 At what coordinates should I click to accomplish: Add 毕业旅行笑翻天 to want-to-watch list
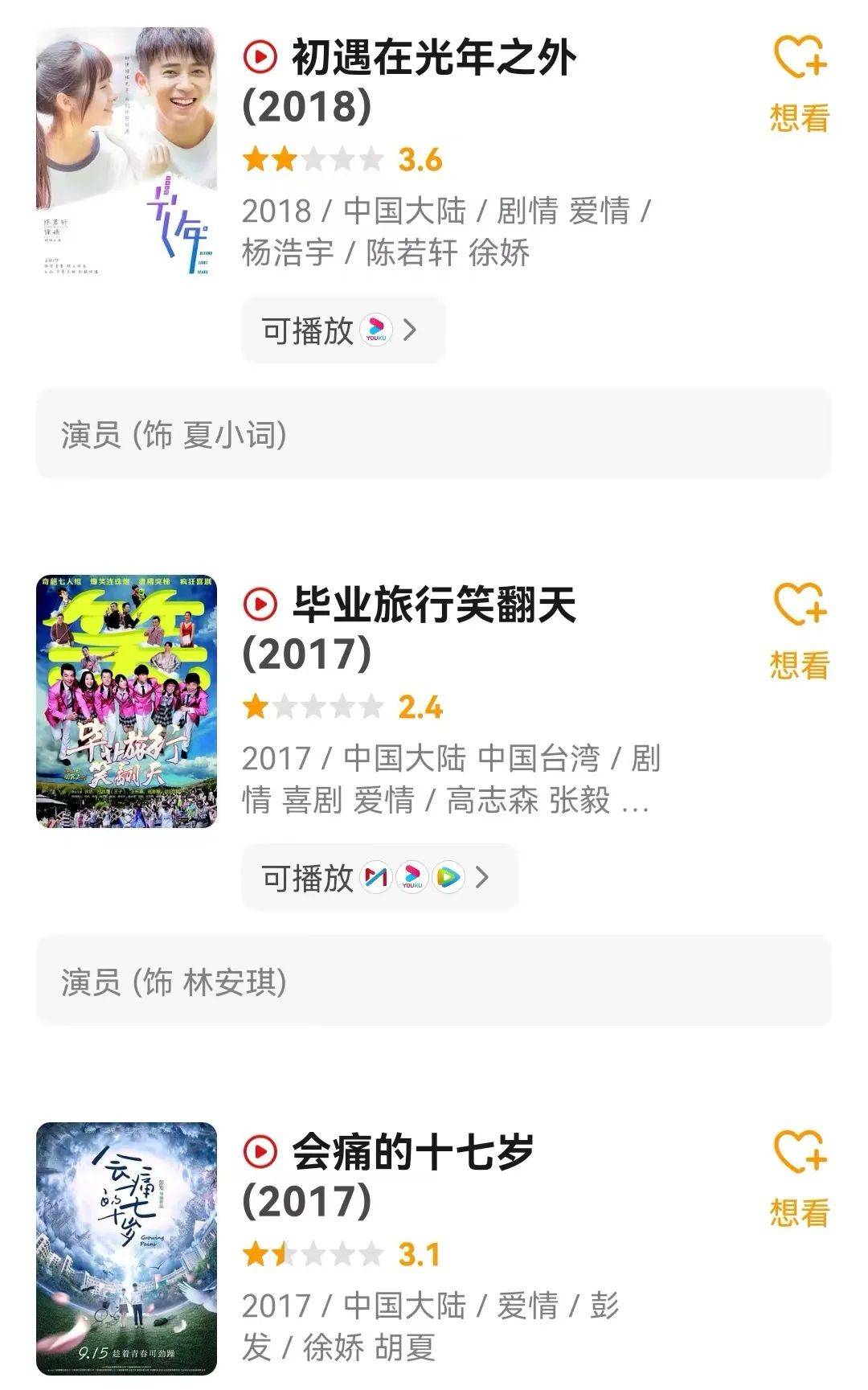pyautogui.click(x=799, y=631)
